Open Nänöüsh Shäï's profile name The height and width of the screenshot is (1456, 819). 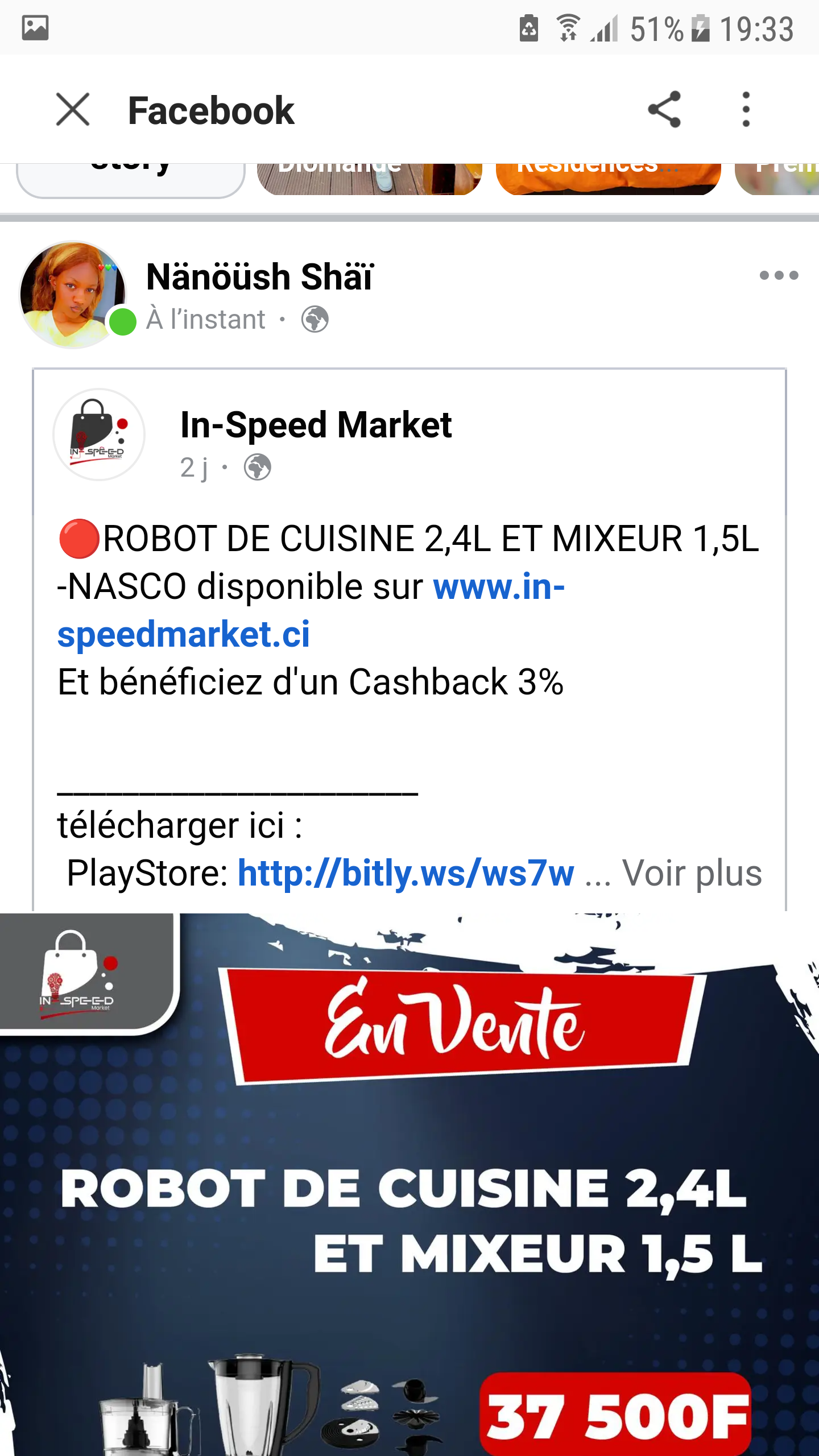coord(260,277)
